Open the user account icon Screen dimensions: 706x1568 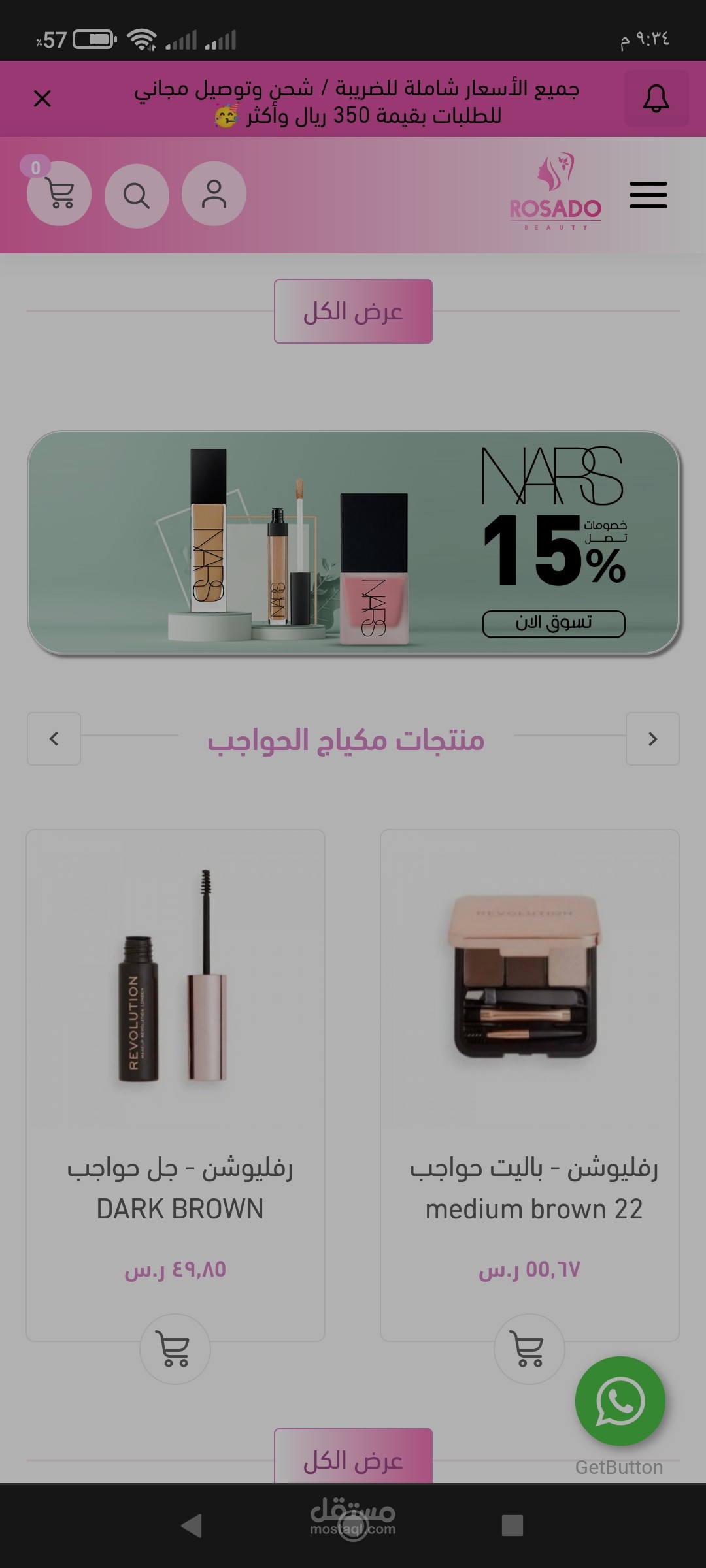click(x=214, y=194)
